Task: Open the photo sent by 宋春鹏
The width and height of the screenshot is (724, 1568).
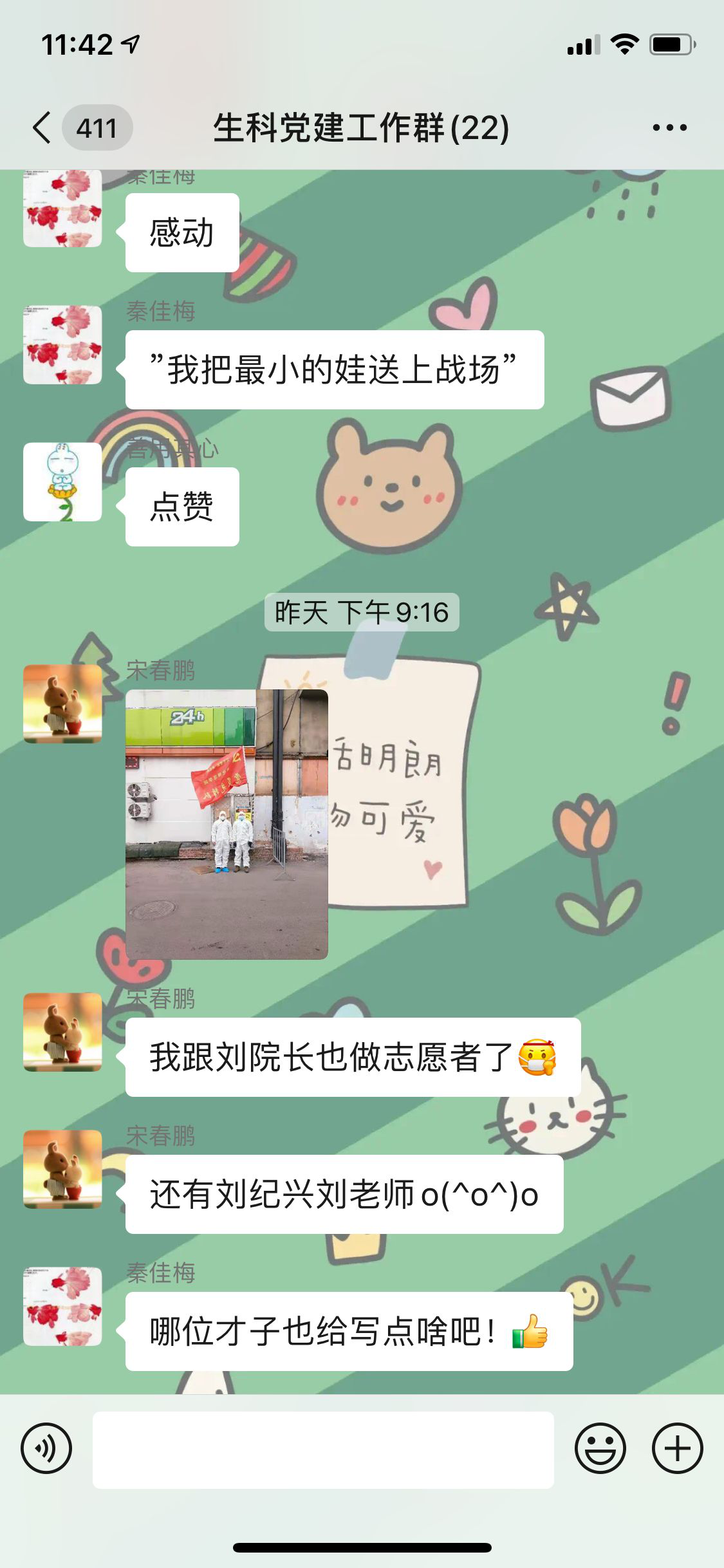Action: [227, 824]
